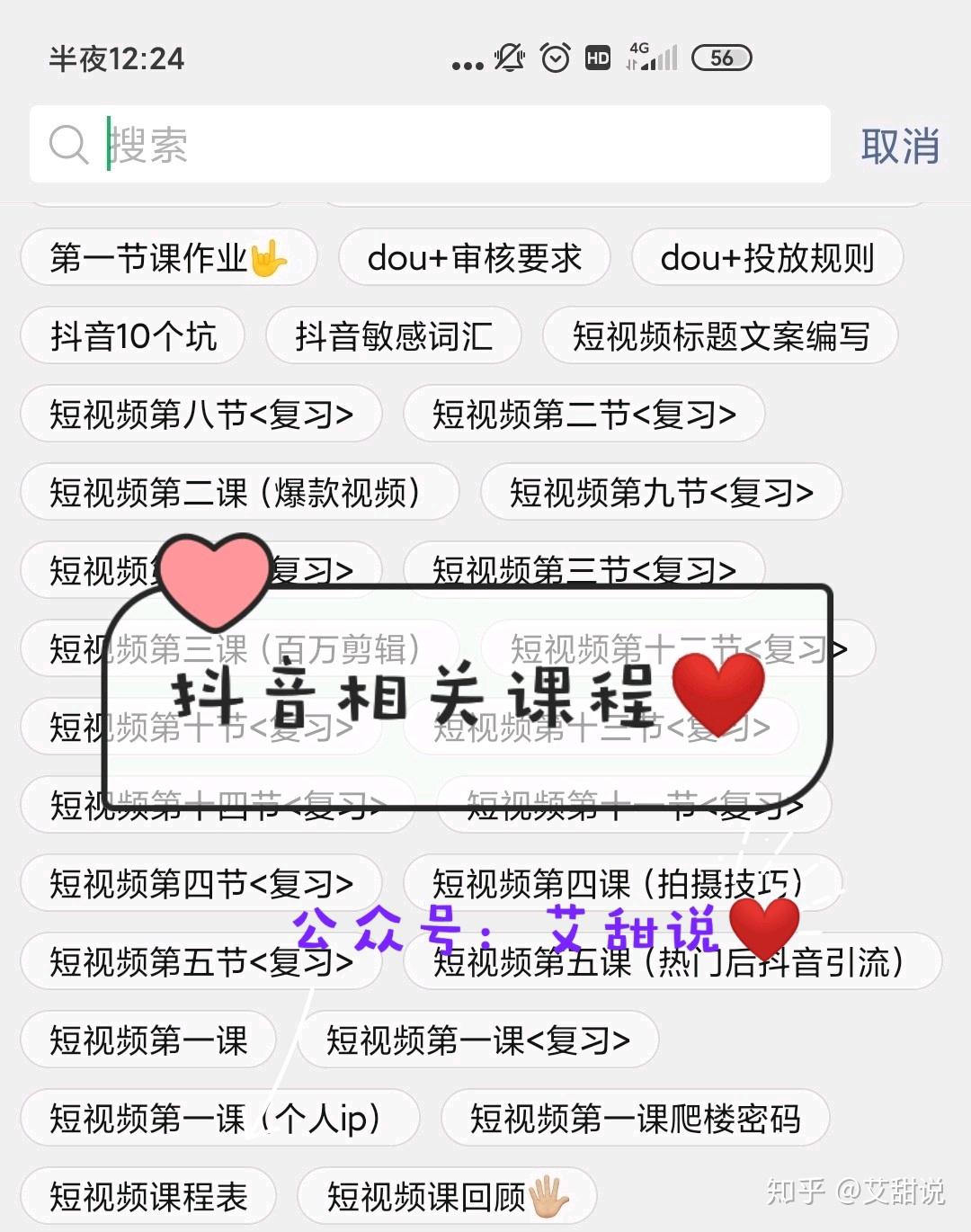
Task: Cancel the search with 取消
Action: [x=900, y=146]
